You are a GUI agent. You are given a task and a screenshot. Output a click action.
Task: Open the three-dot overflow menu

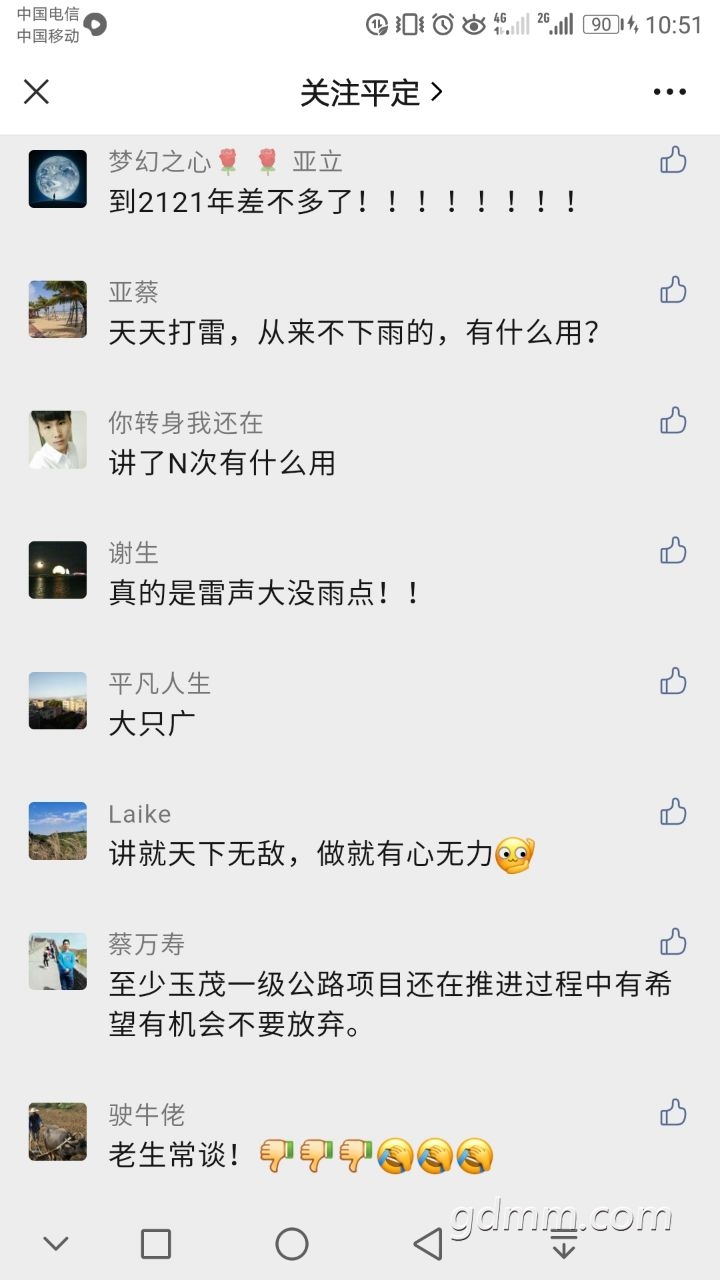pyautogui.click(x=669, y=92)
